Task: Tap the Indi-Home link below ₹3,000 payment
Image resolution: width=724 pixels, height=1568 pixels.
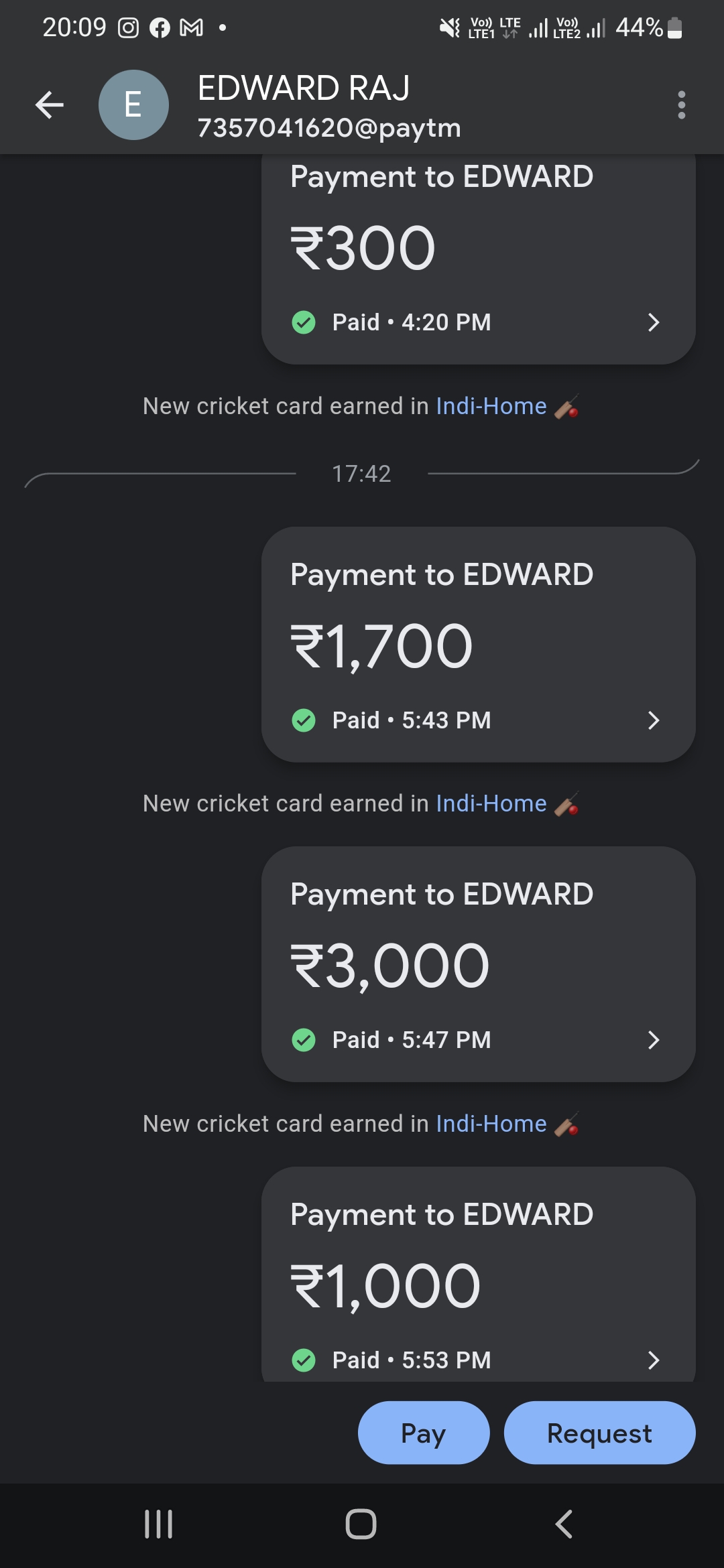Action: (491, 1124)
